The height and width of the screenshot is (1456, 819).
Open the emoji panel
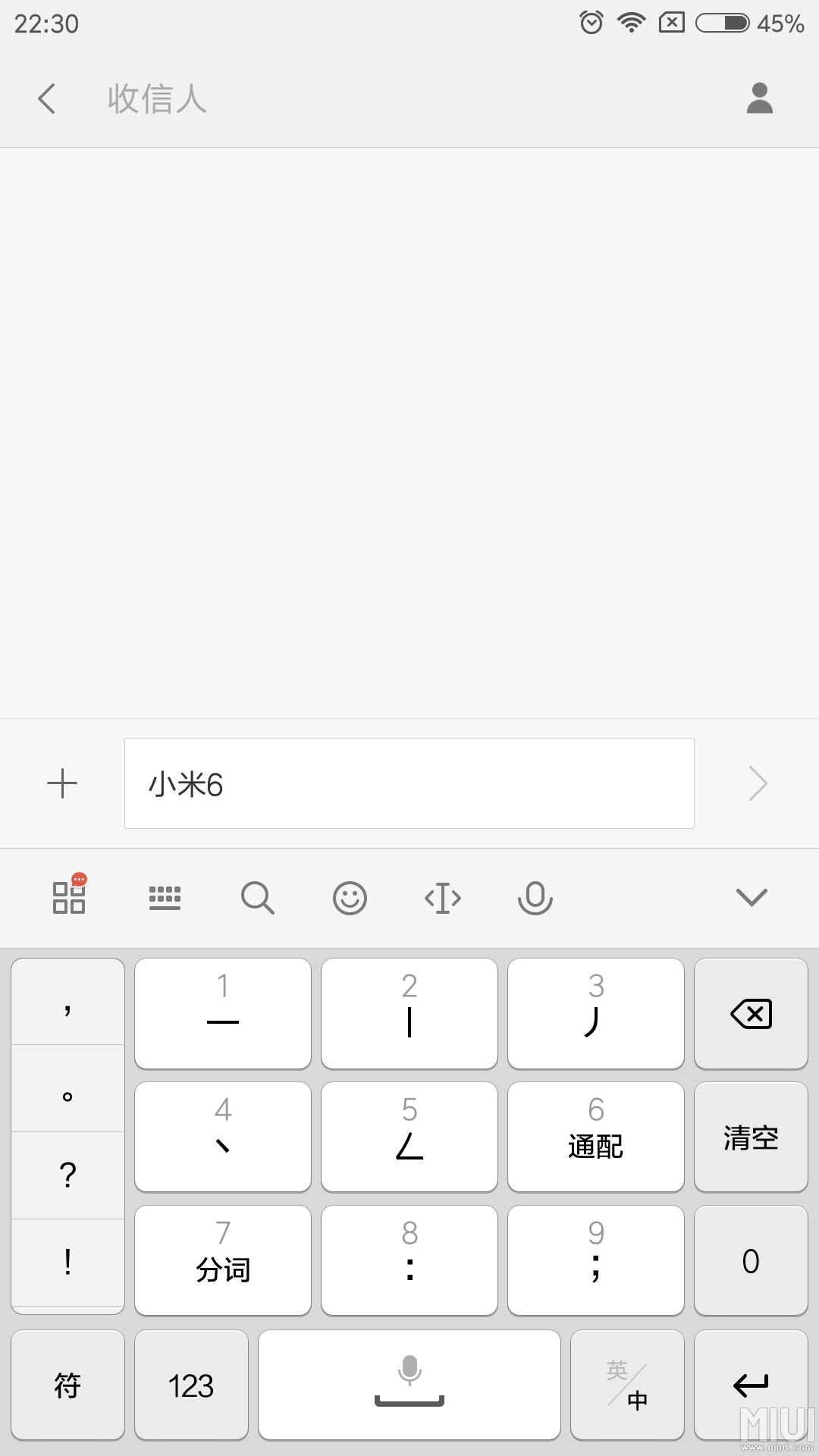[350, 897]
